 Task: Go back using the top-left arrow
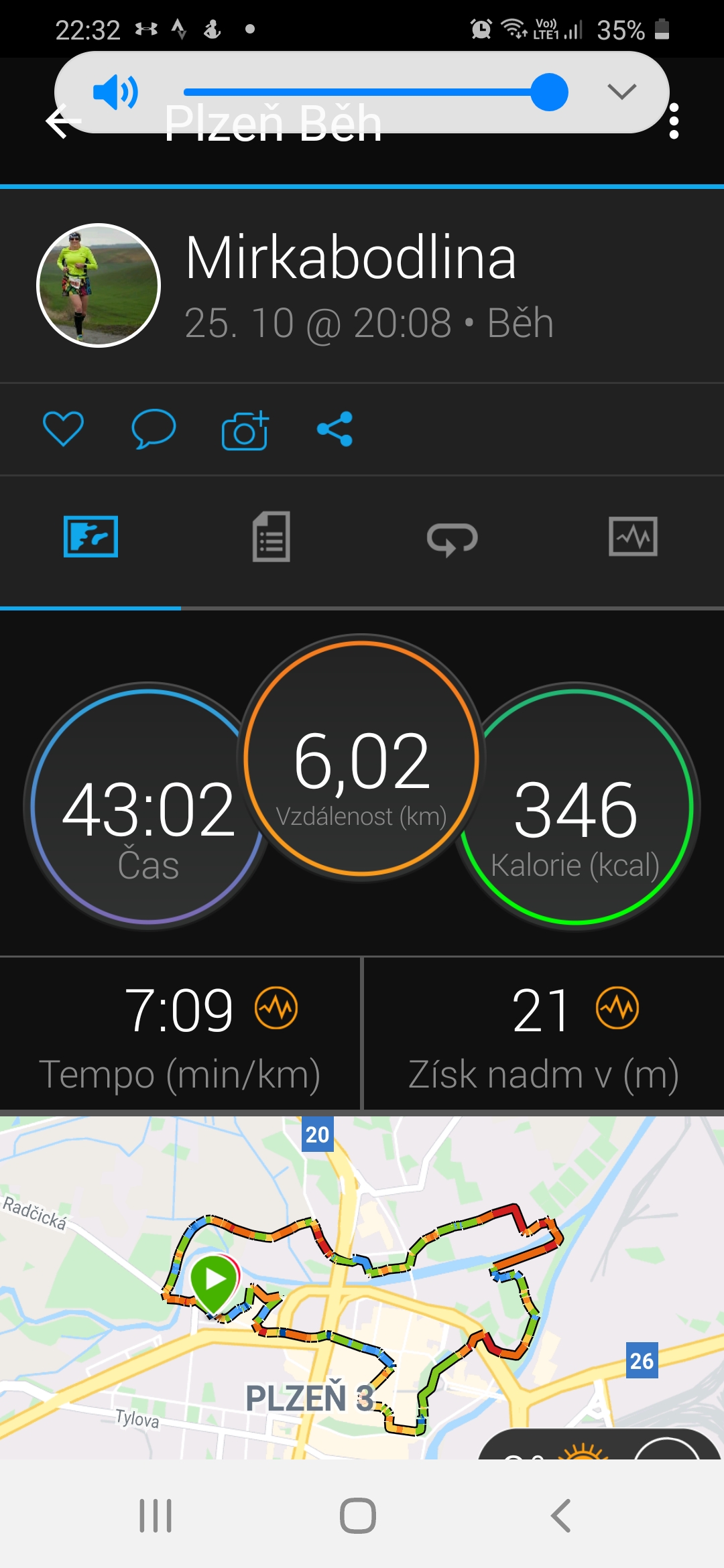point(62,121)
